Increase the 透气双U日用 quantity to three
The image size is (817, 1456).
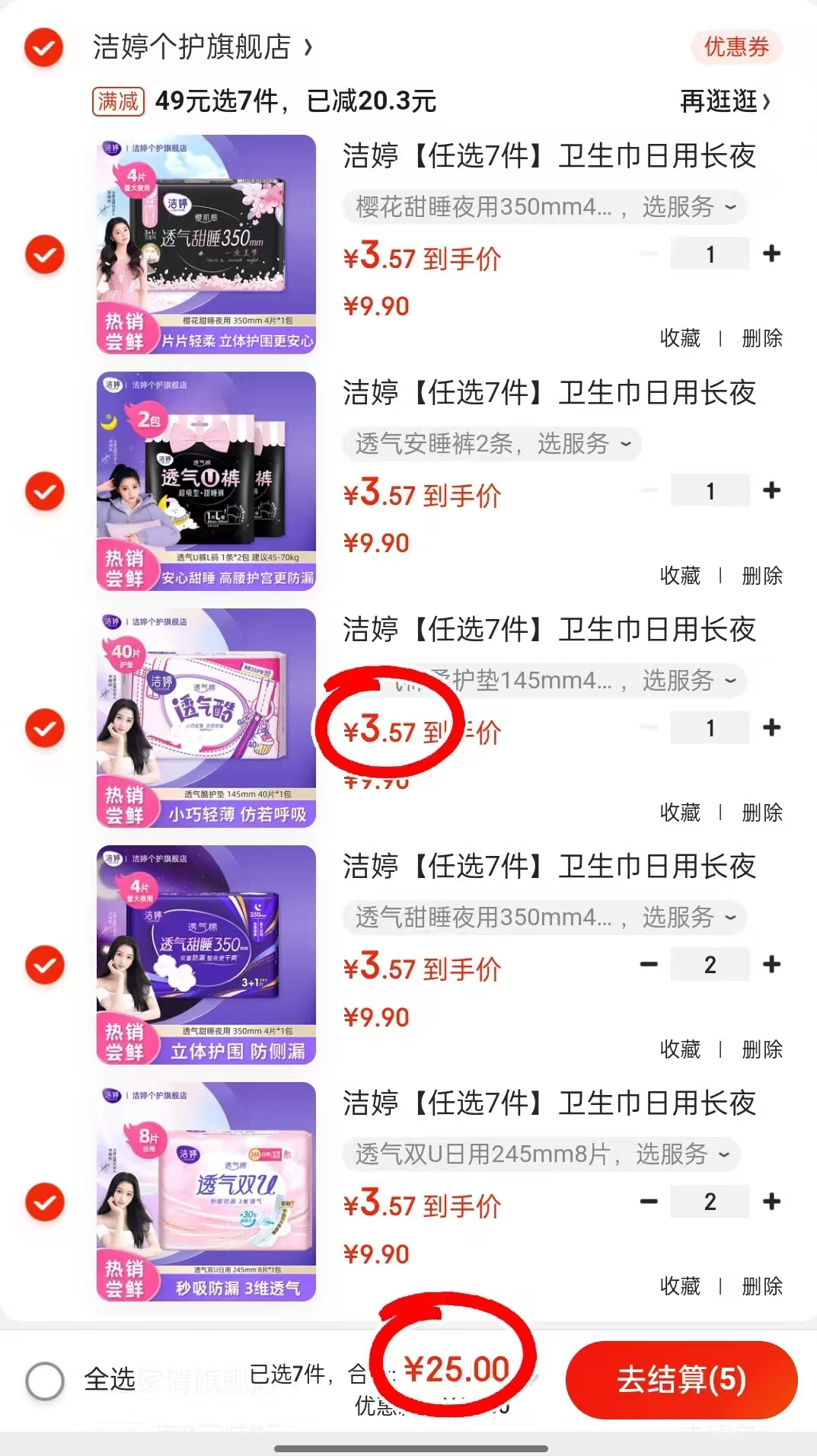pos(771,1202)
